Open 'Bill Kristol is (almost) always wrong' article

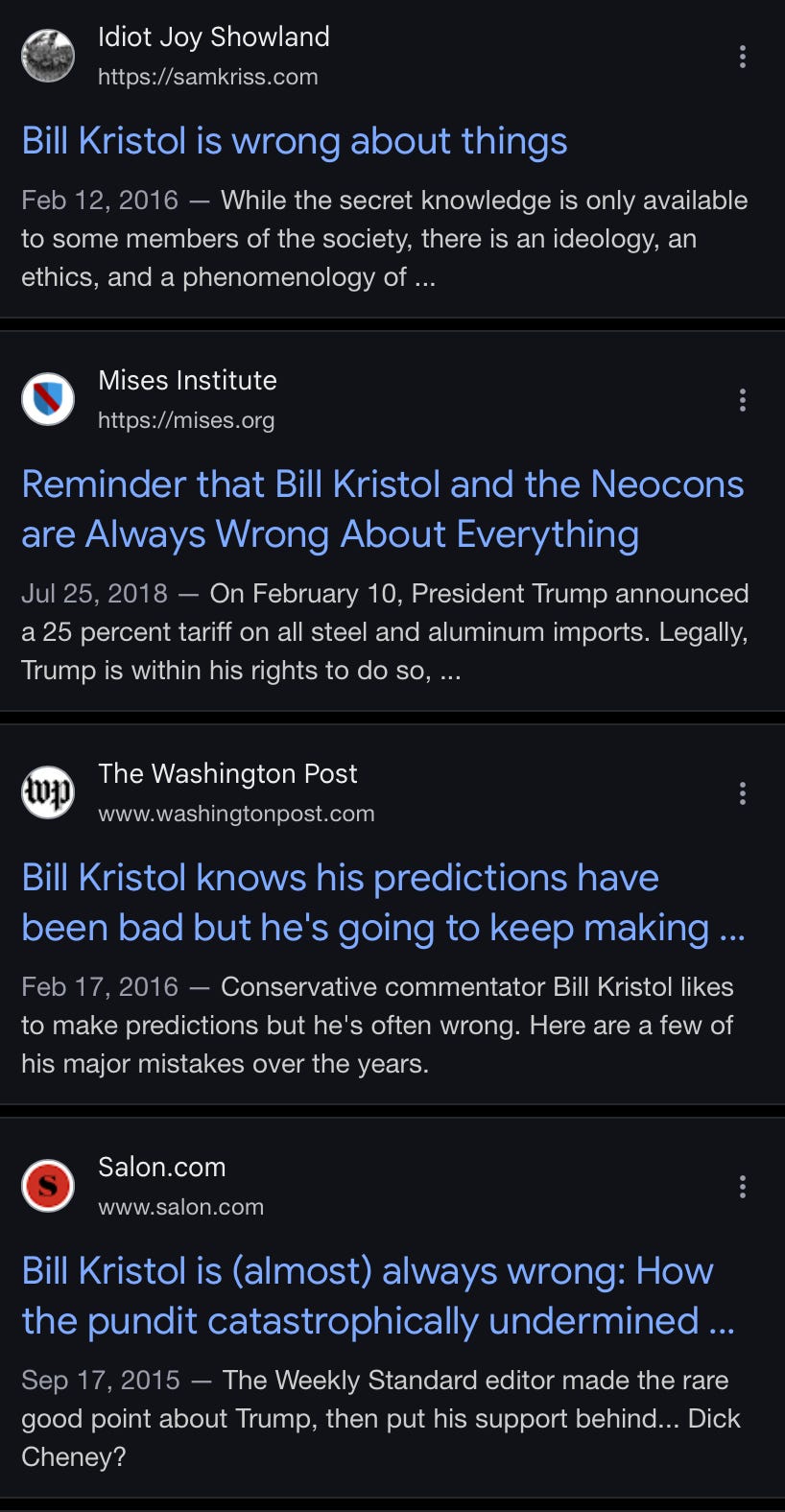click(x=378, y=1296)
